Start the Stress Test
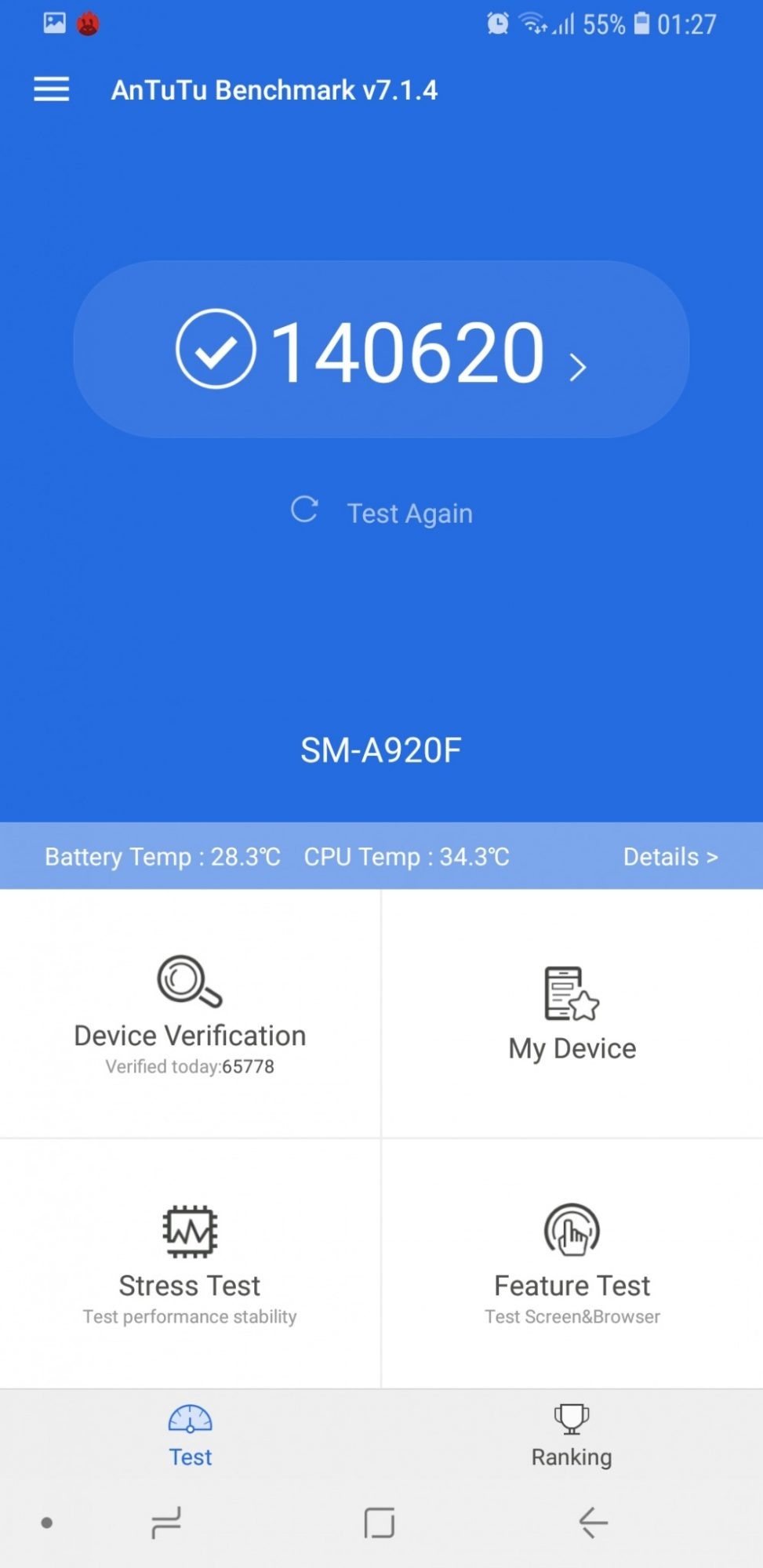 pyautogui.click(x=190, y=1262)
